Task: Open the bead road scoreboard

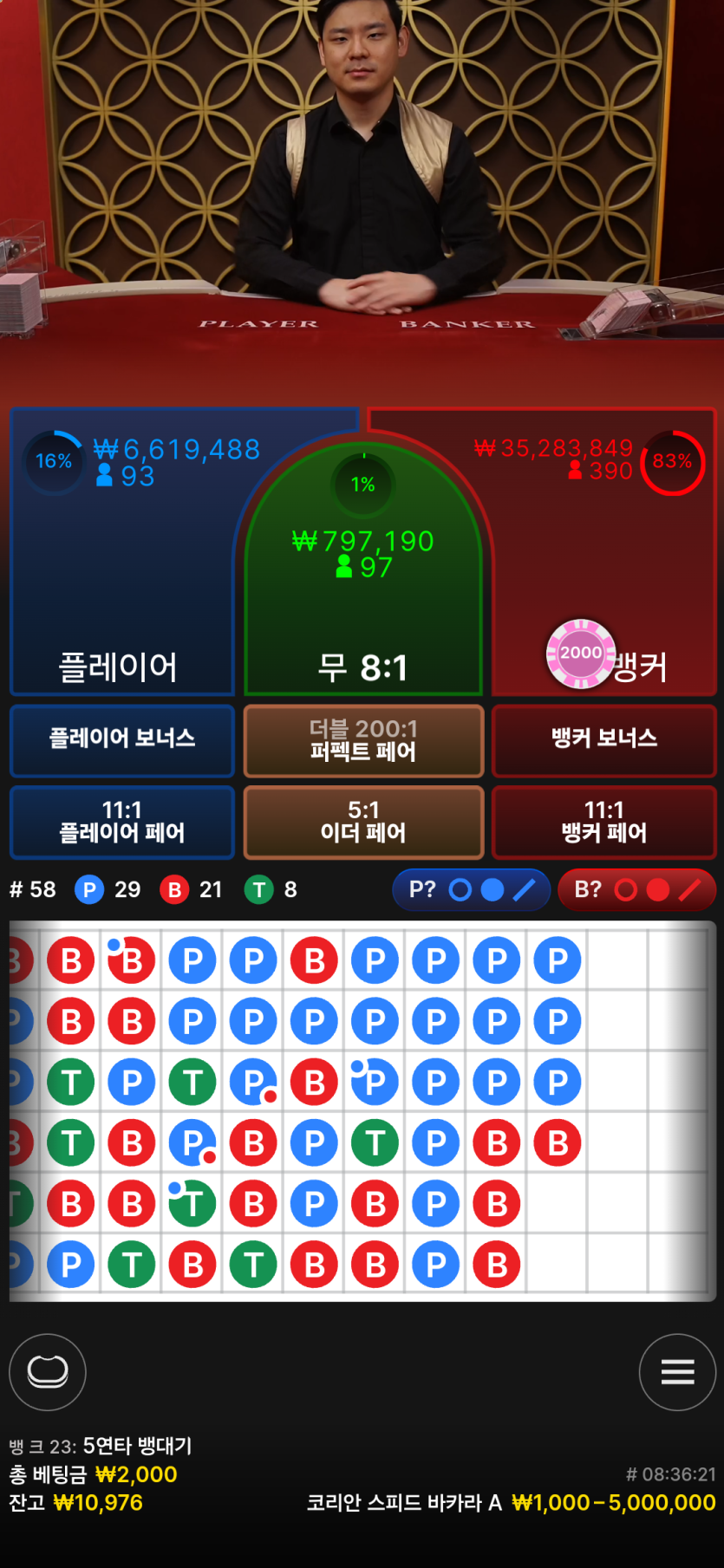Action: 362,1111
